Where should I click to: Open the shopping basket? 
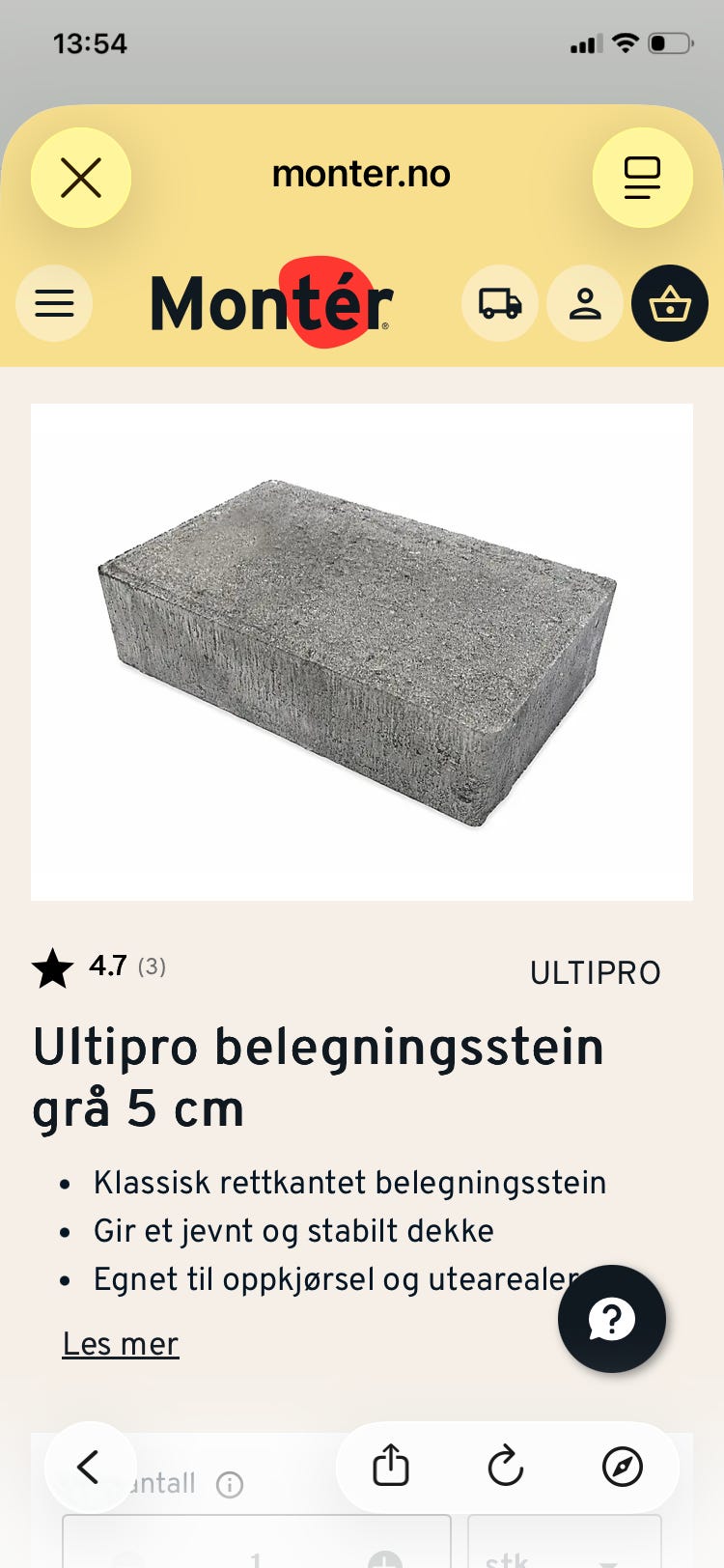click(x=670, y=303)
